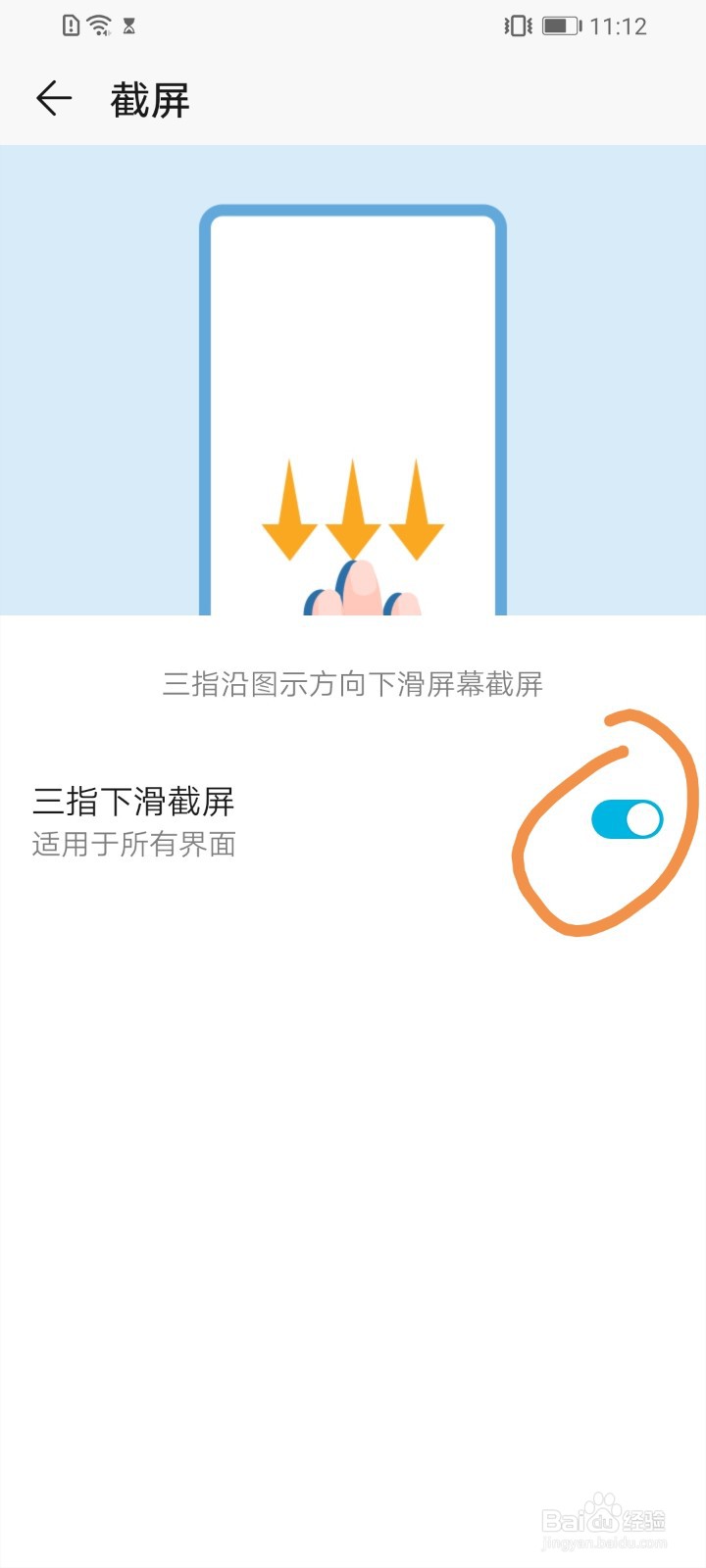Tap the hourglass icon in status bar
This screenshot has height=1568, width=706.
coord(129,25)
